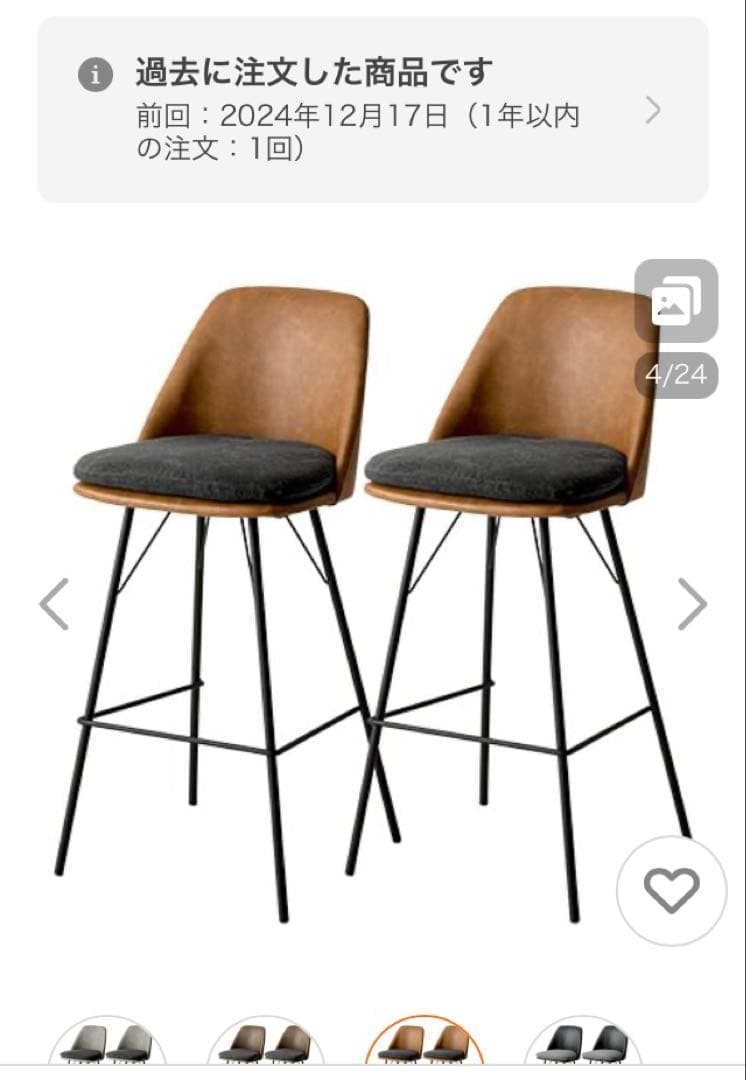Open the image gallery view icon
The height and width of the screenshot is (1080, 746).
676,300
